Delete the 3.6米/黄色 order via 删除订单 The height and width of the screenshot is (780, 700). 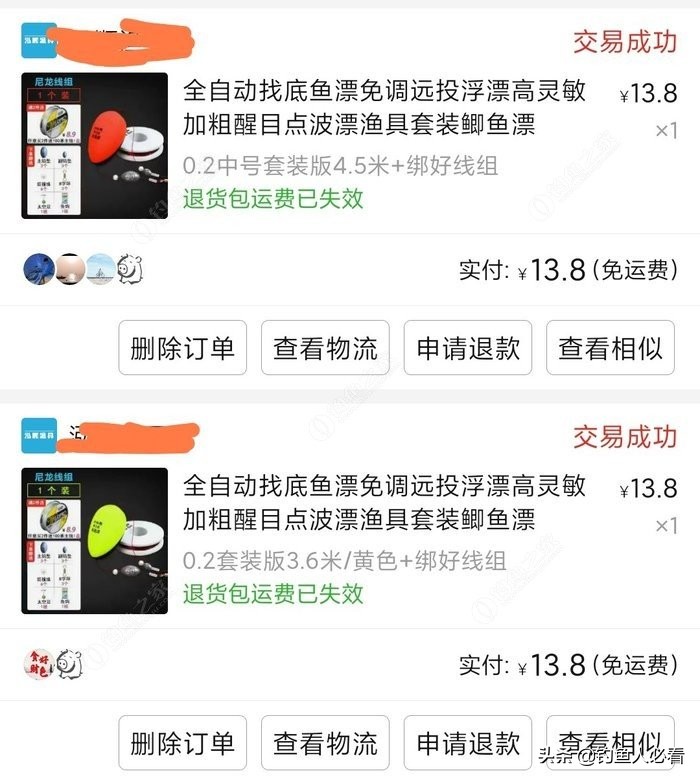(x=183, y=743)
